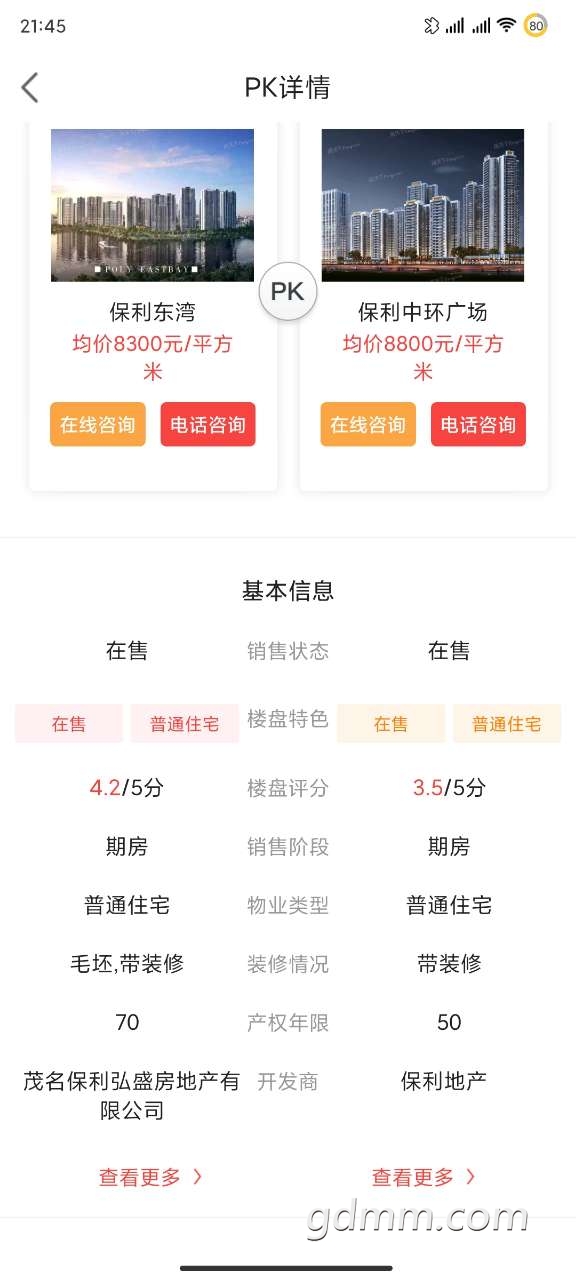The image size is (576, 1280).
Task: Tap 查看更多 under 茂名保利弘盛房地产有限公司
Action: 151,1177
